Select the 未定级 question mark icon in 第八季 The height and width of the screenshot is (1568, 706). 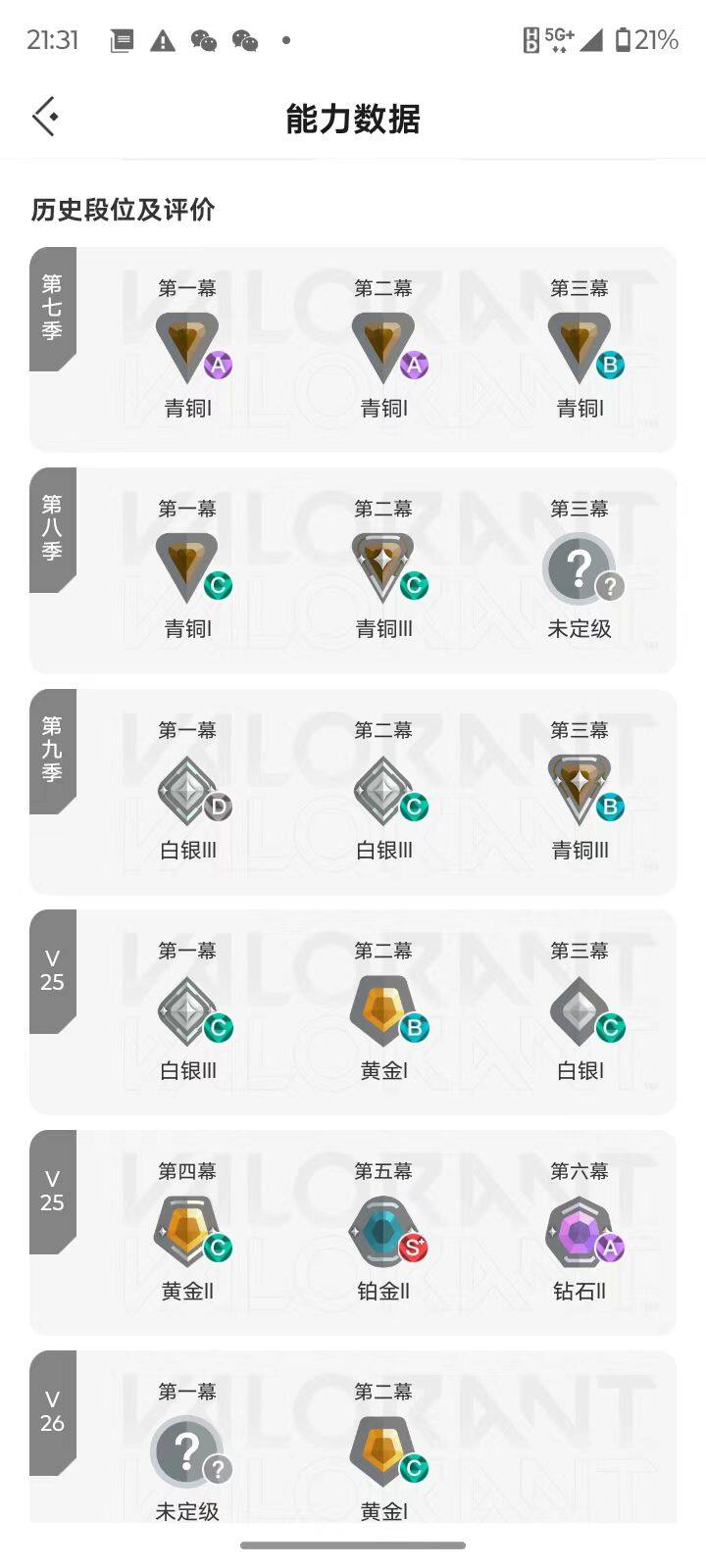(580, 568)
